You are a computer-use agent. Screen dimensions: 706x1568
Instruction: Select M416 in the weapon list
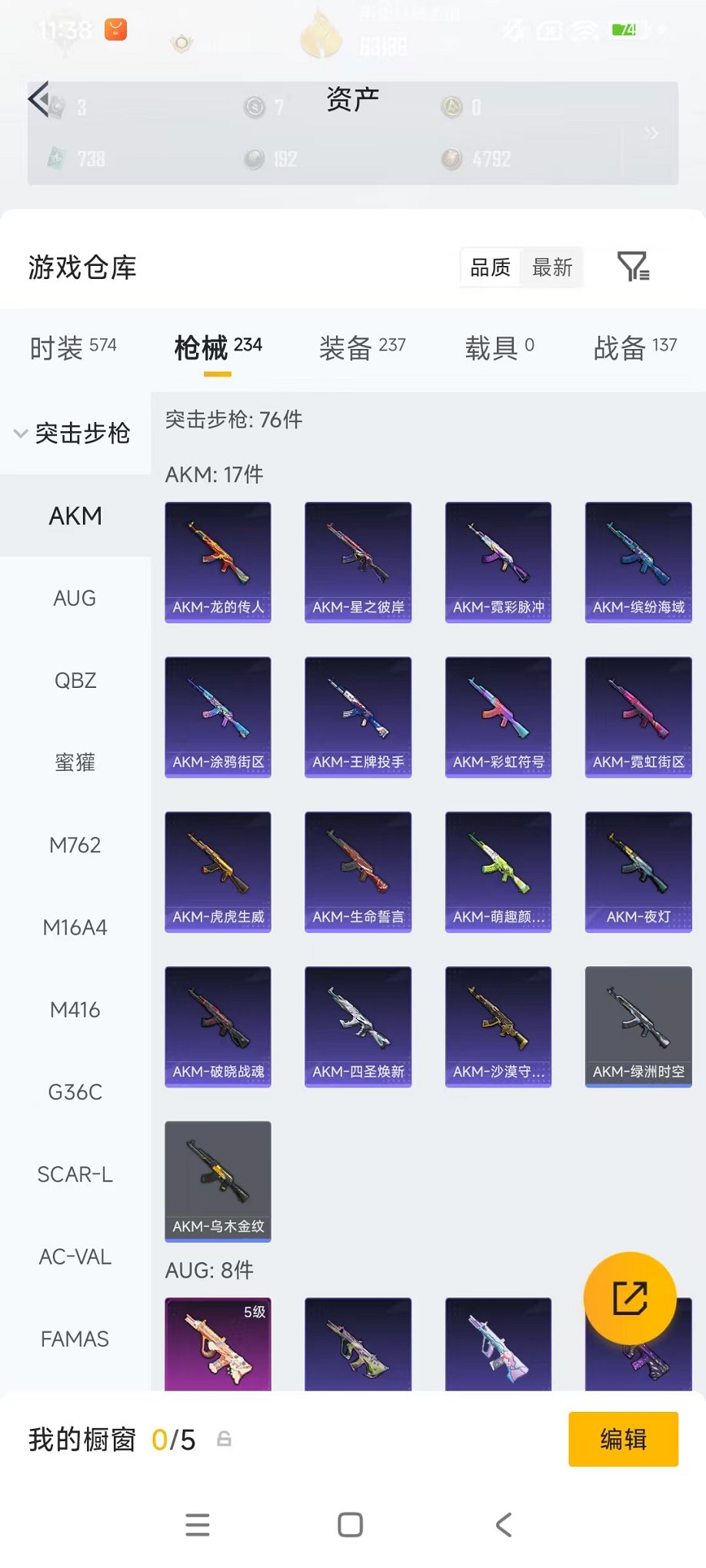(x=75, y=1010)
